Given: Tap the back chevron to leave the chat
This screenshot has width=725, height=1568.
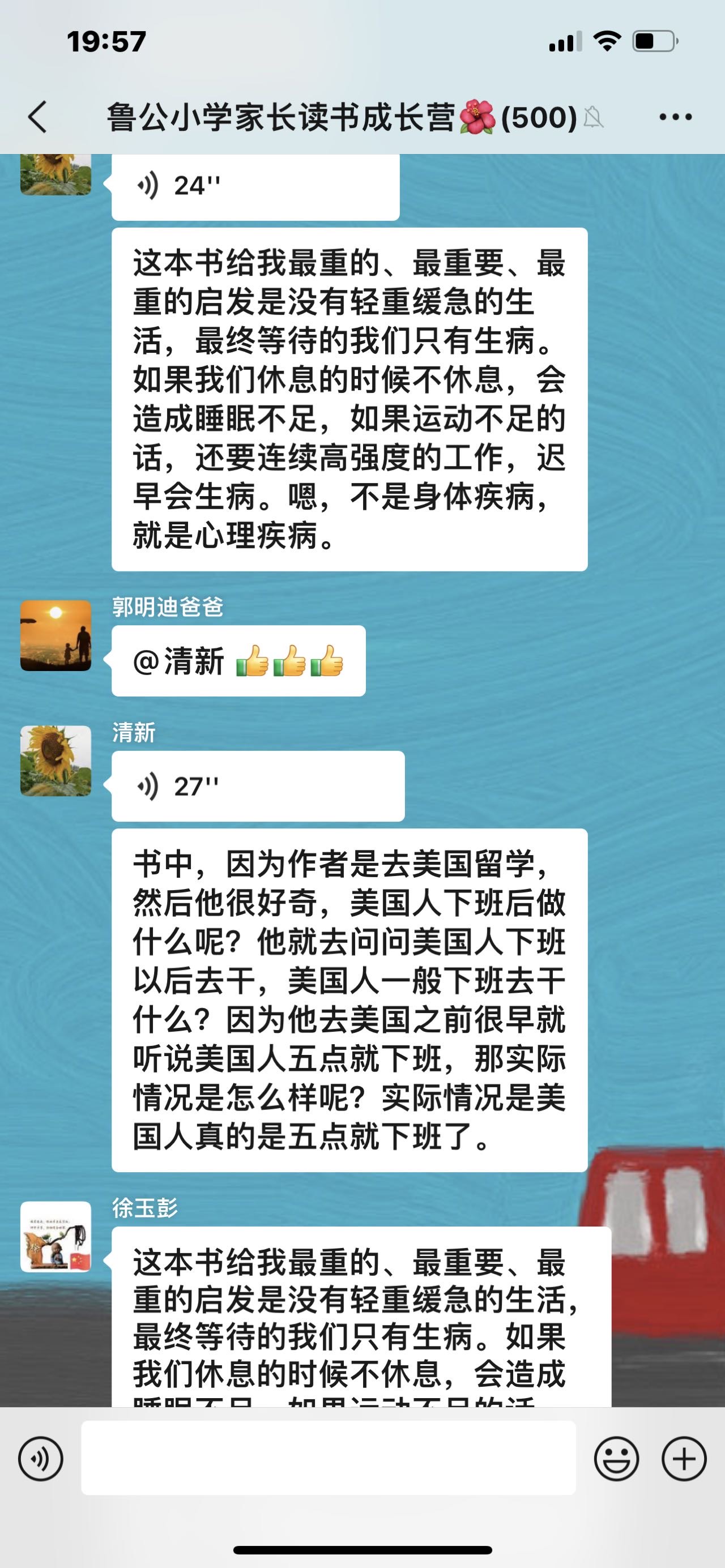Looking at the screenshot, I should tap(36, 116).
